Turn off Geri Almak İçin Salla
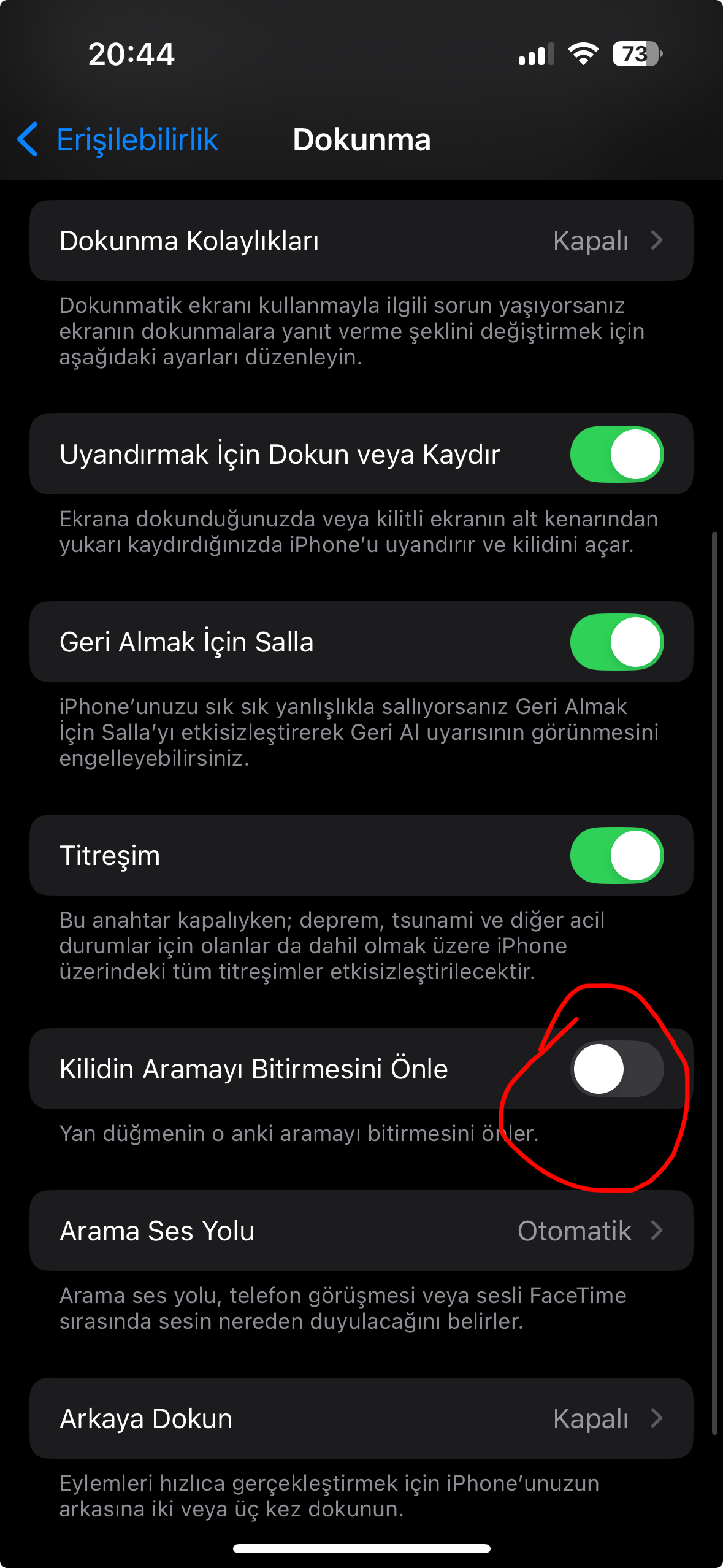The image size is (723, 1568). [x=616, y=642]
